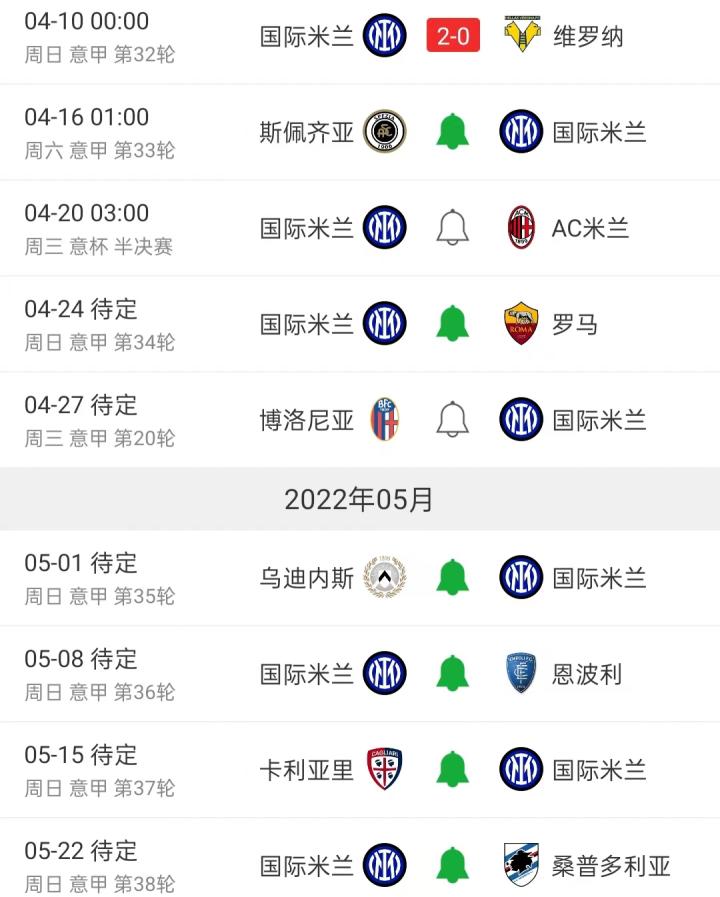This screenshot has width=720, height=897.
Task: Tap the reminder bell for Cagliari vs Inter
Action: click(x=452, y=769)
